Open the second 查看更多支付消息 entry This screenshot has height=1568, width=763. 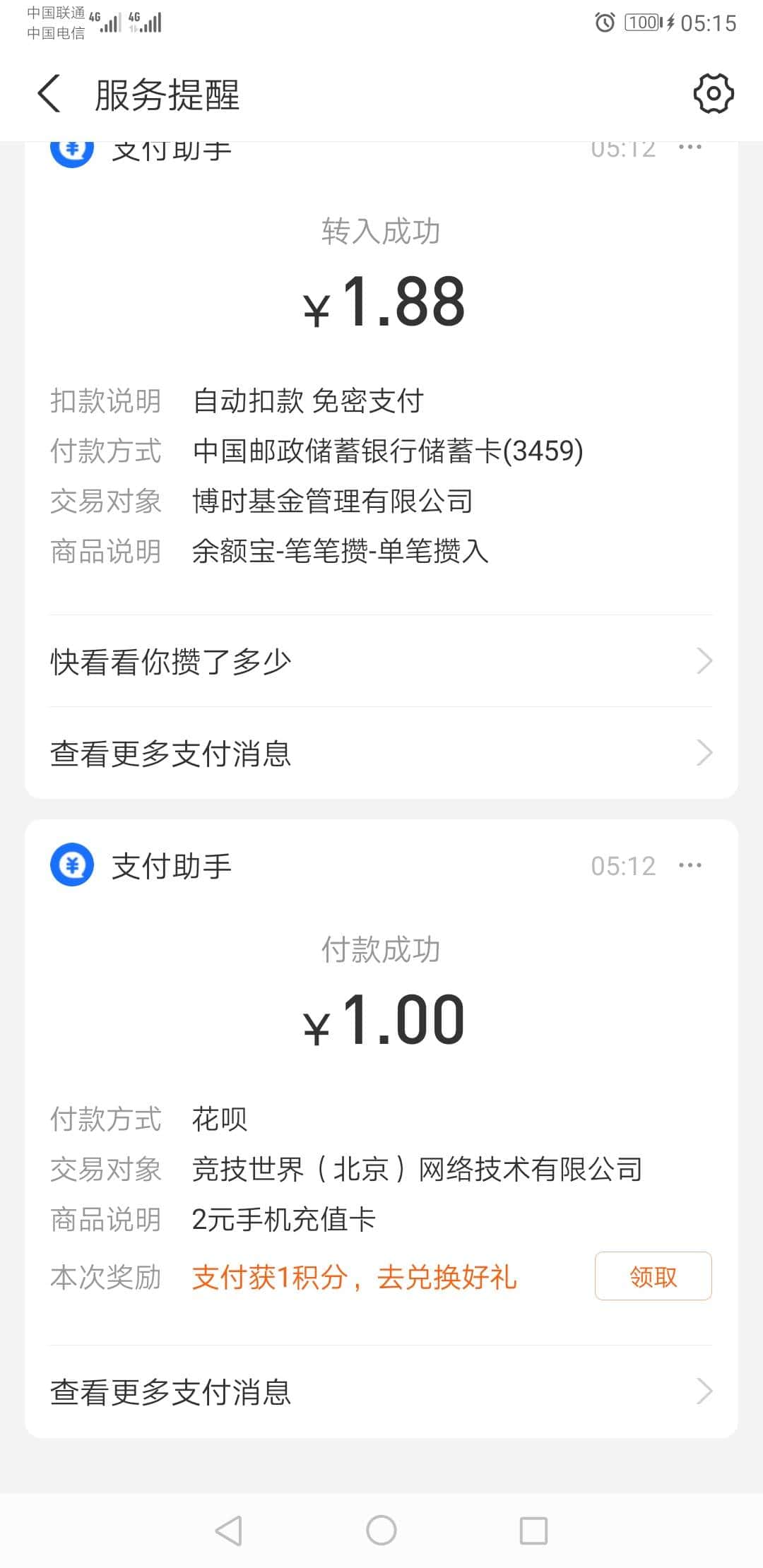click(381, 1391)
